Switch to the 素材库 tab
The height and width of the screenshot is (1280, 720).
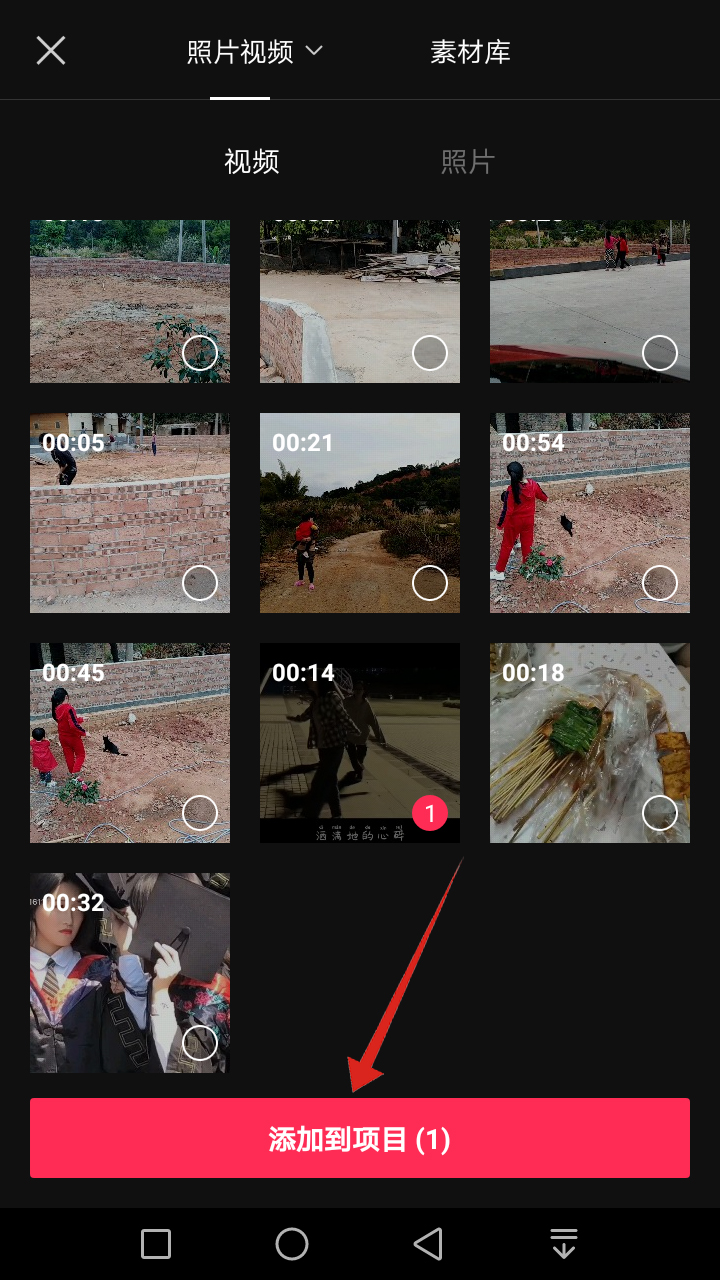click(x=470, y=52)
